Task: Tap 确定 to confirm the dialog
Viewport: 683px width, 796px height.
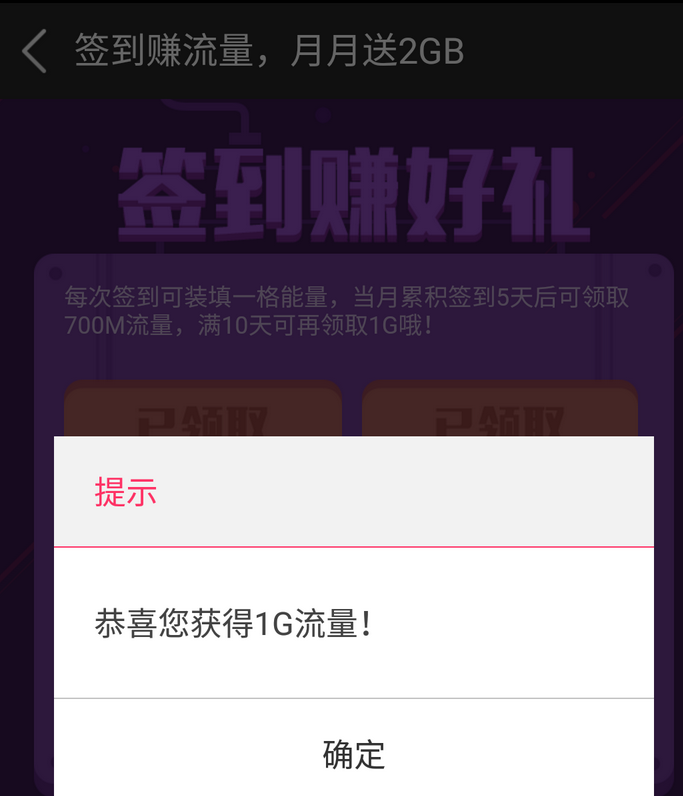Action: click(354, 753)
